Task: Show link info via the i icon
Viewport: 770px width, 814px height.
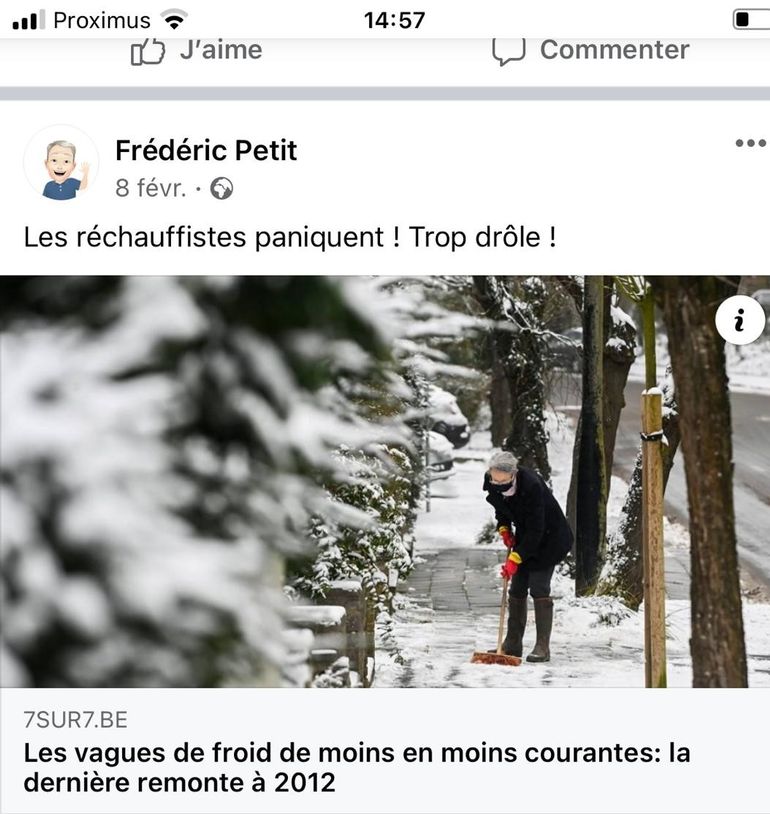Action: tap(740, 320)
